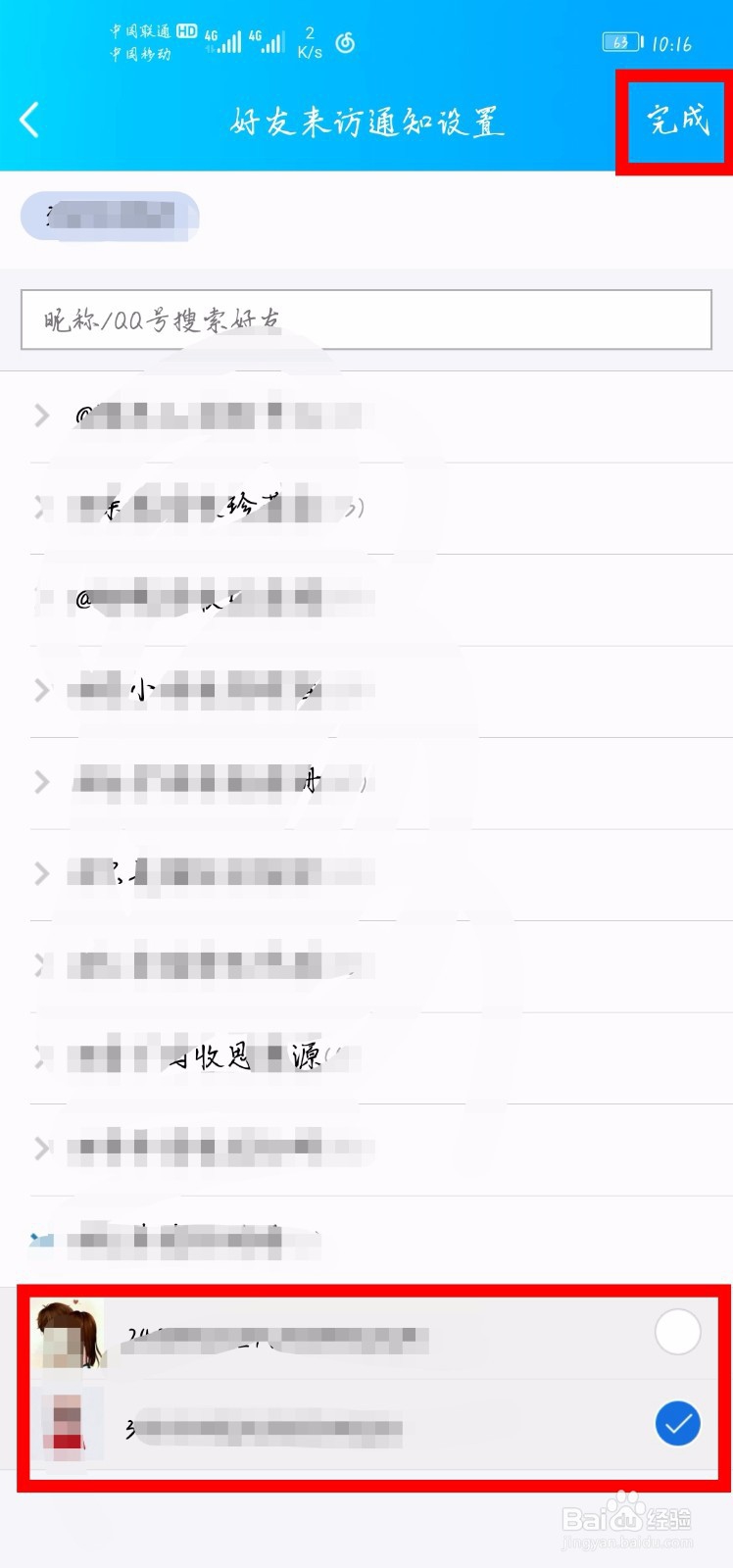
Task: Select the empty circle next to the first highlighted friend
Action: pos(678,1332)
